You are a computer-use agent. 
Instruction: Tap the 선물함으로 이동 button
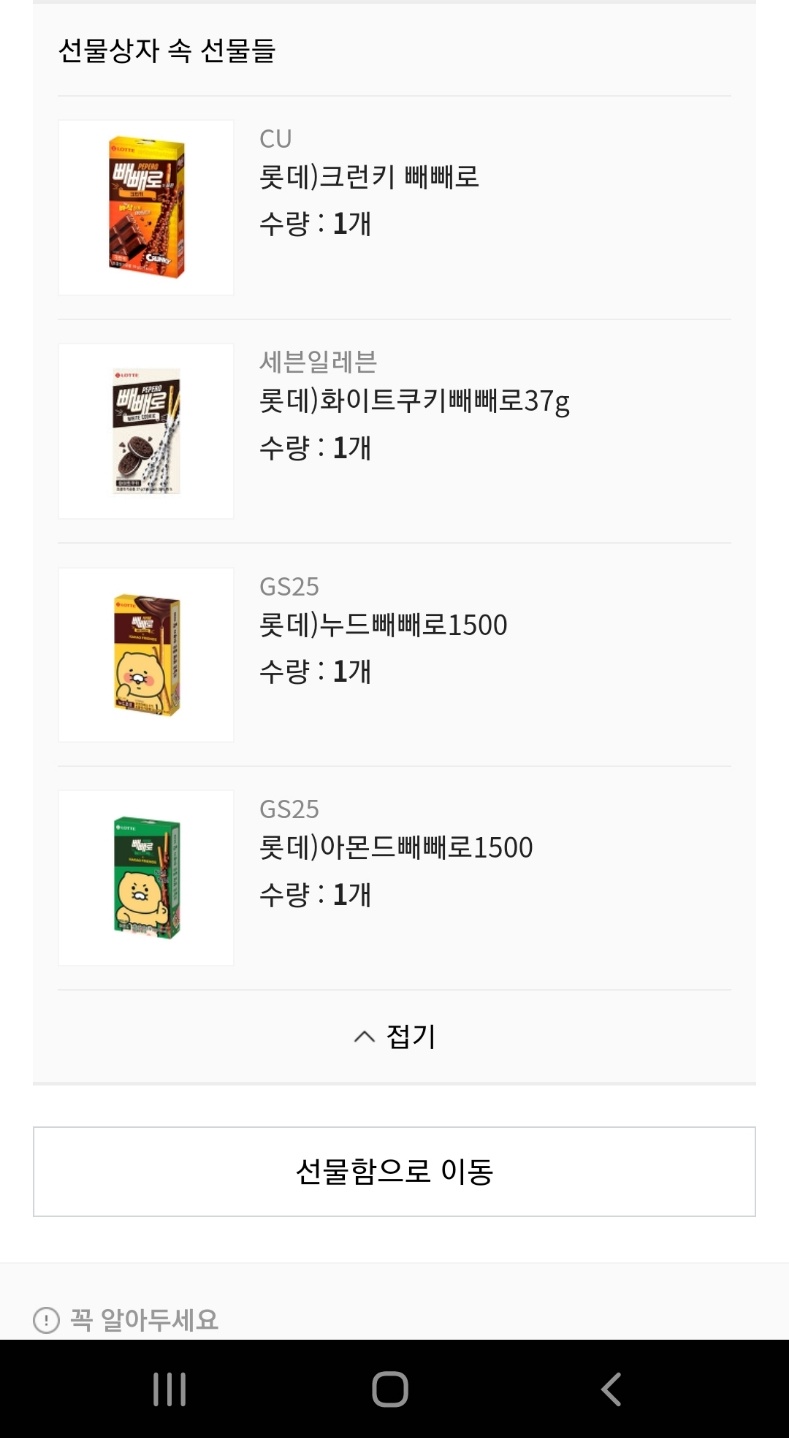tap(394, 1172)
